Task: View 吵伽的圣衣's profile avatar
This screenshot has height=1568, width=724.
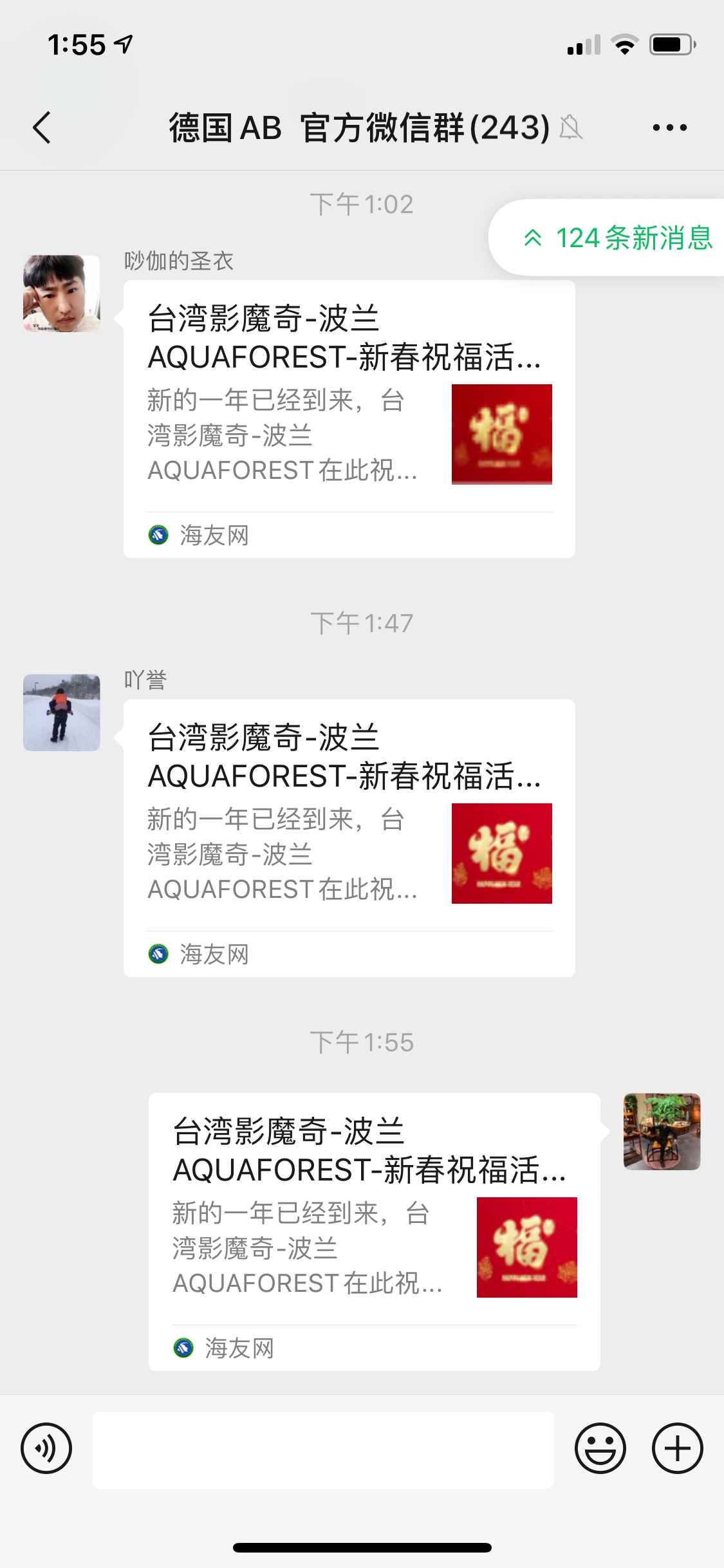Action: pos(62,294)
